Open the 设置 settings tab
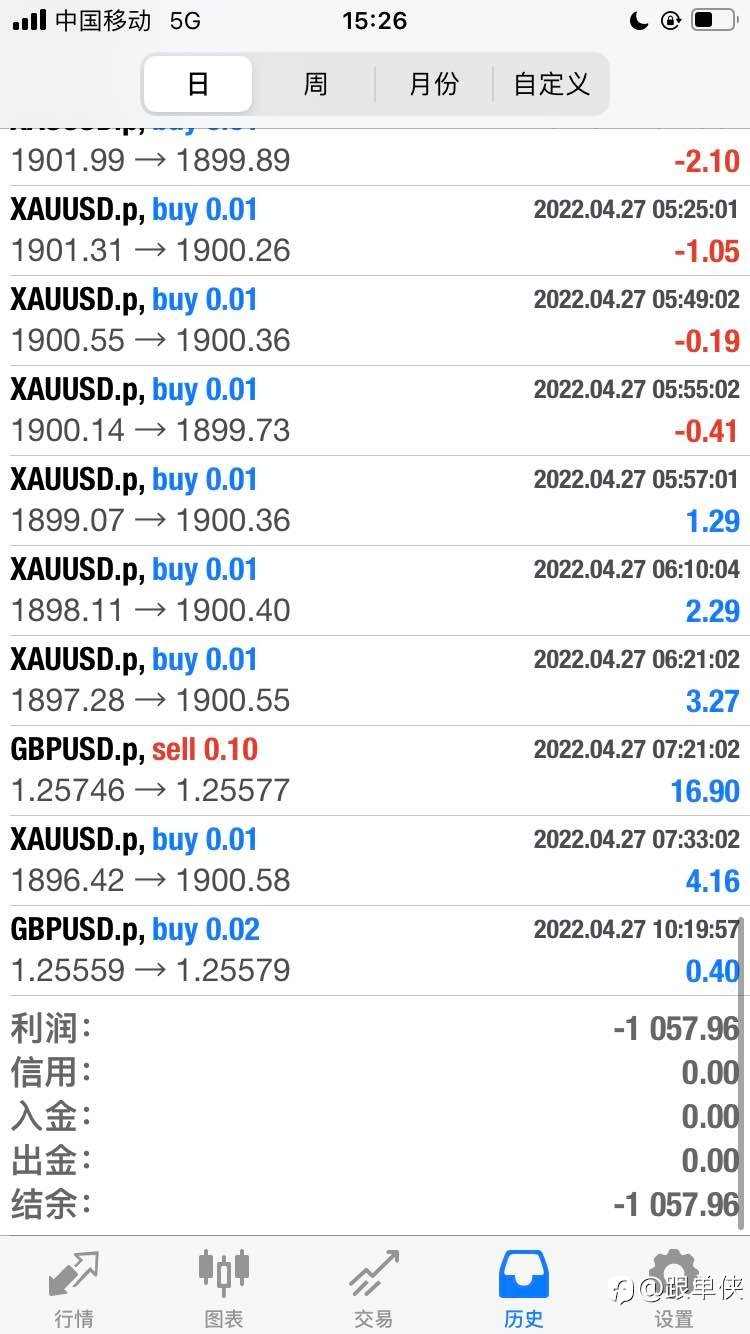The image size is (750, 1334). [x=674, y=1287]
